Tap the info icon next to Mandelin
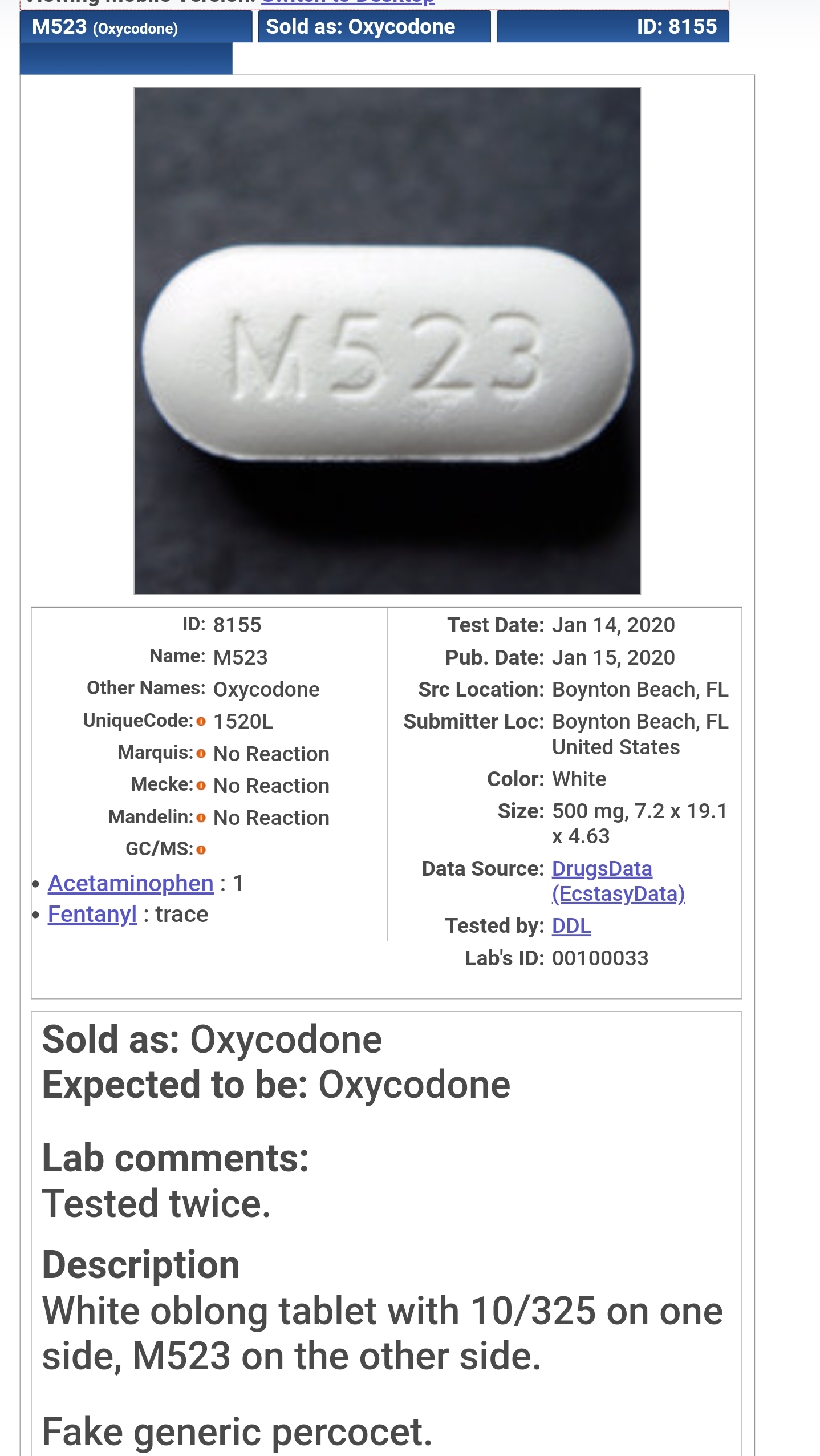Viewport: 820px width, 1456px height. 201,818
